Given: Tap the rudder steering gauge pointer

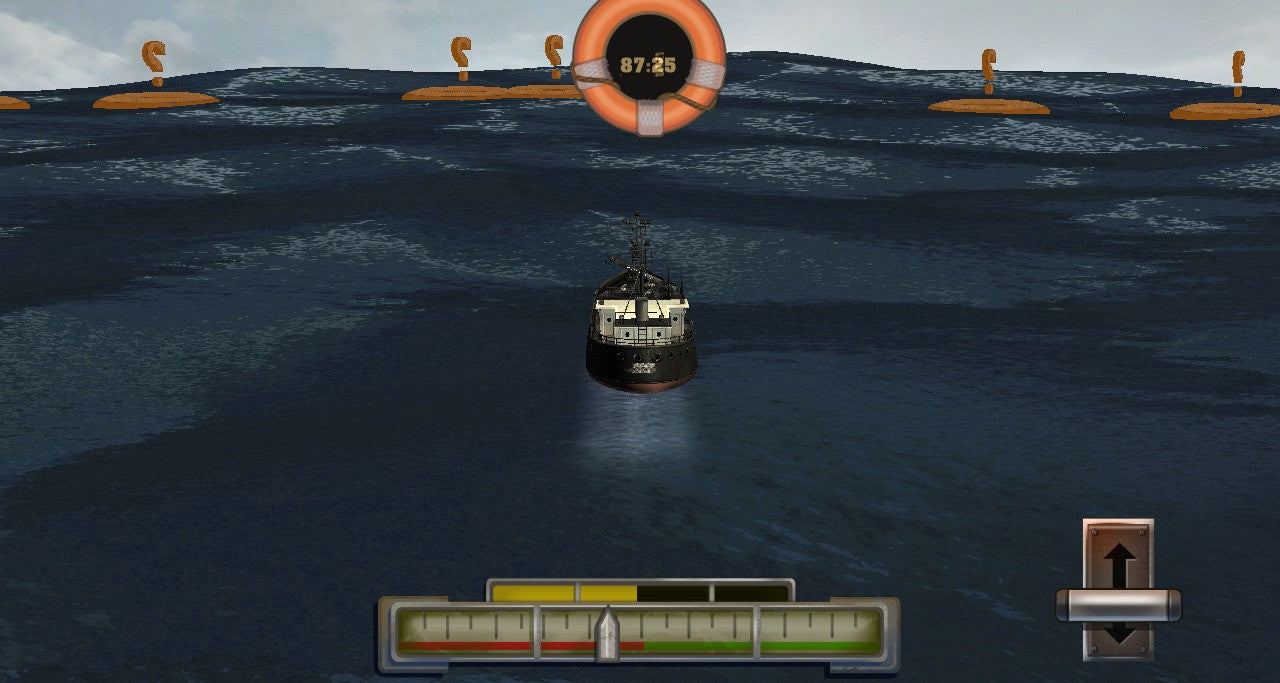Looking at the screenshot, I should [607, 634].
